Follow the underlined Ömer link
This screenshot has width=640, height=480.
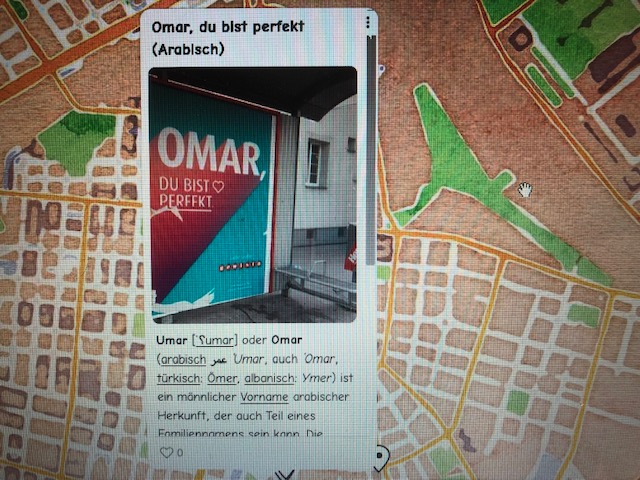click(x=218, y=378)
